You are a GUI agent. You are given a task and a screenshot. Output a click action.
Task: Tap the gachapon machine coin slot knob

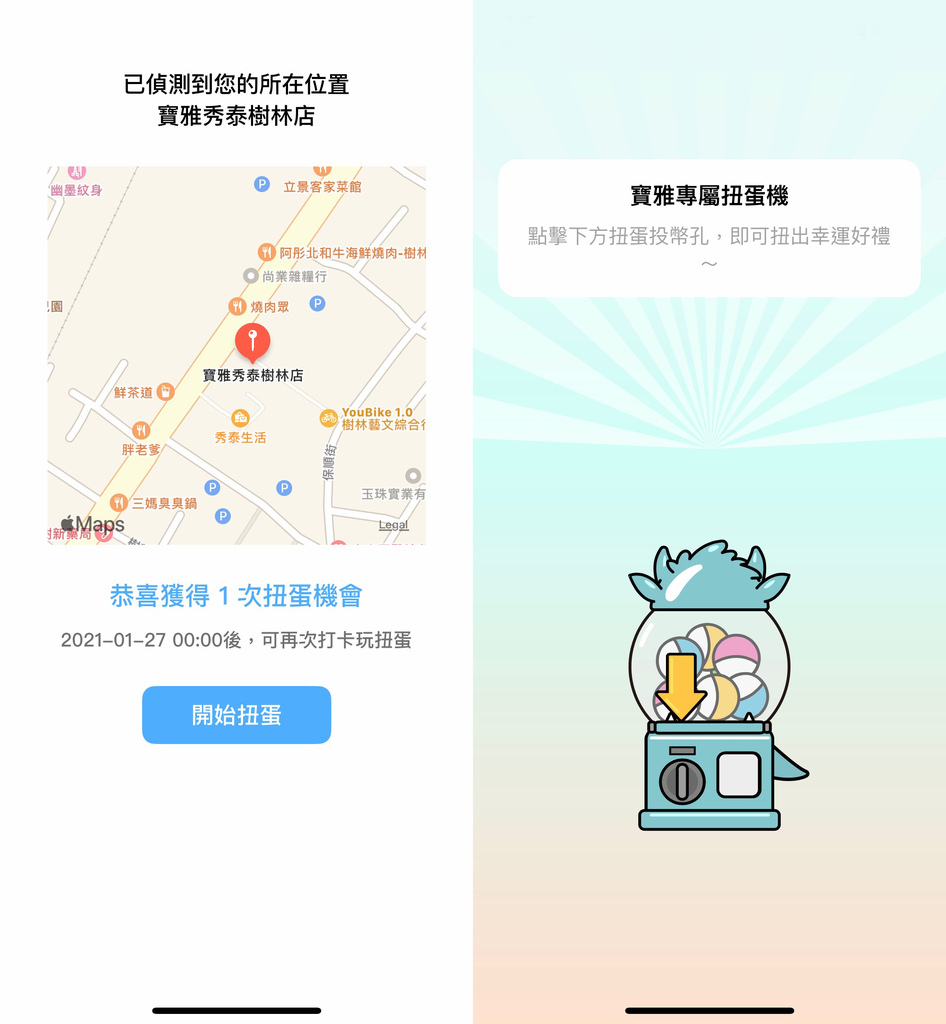[x=682, y=780]
